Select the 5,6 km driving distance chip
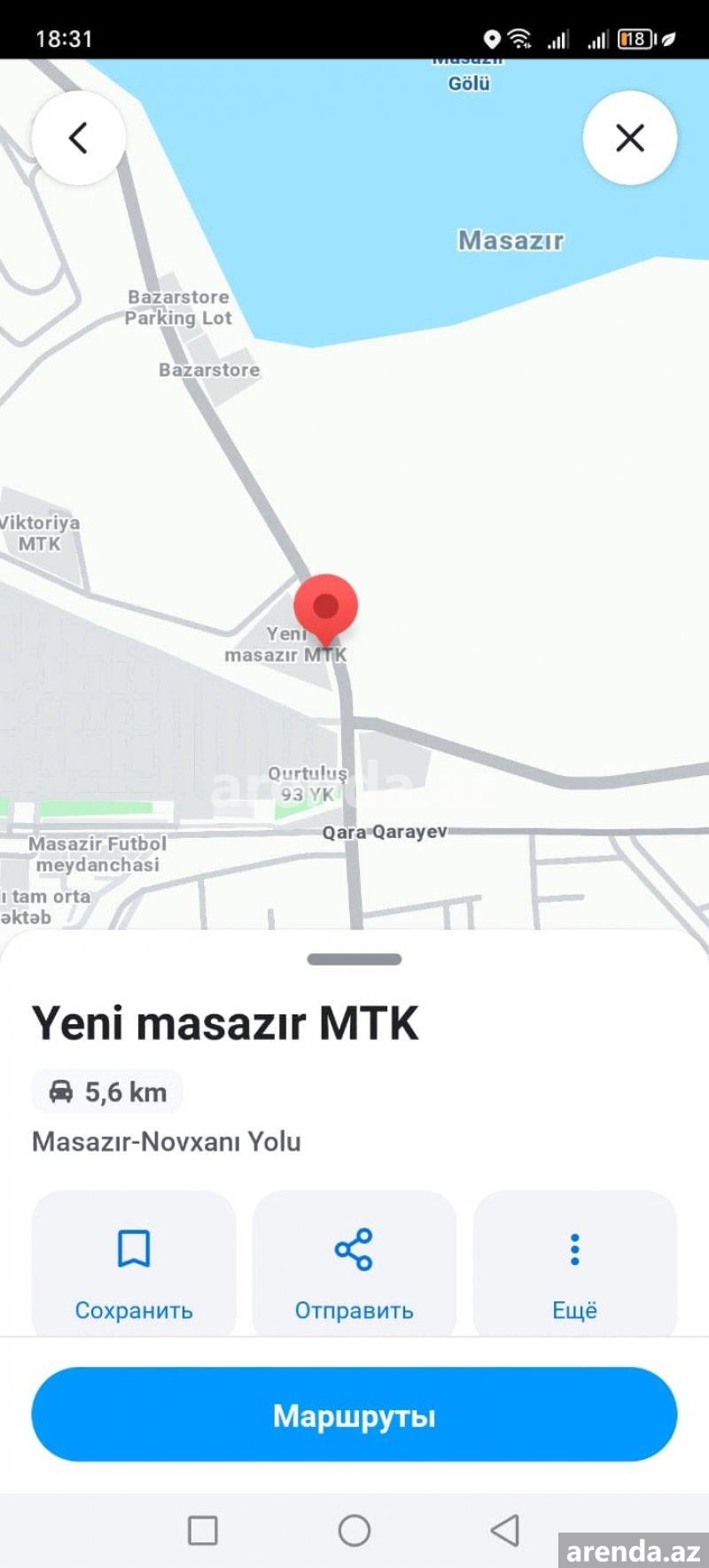The image size is (709, 1568). 107,1091
